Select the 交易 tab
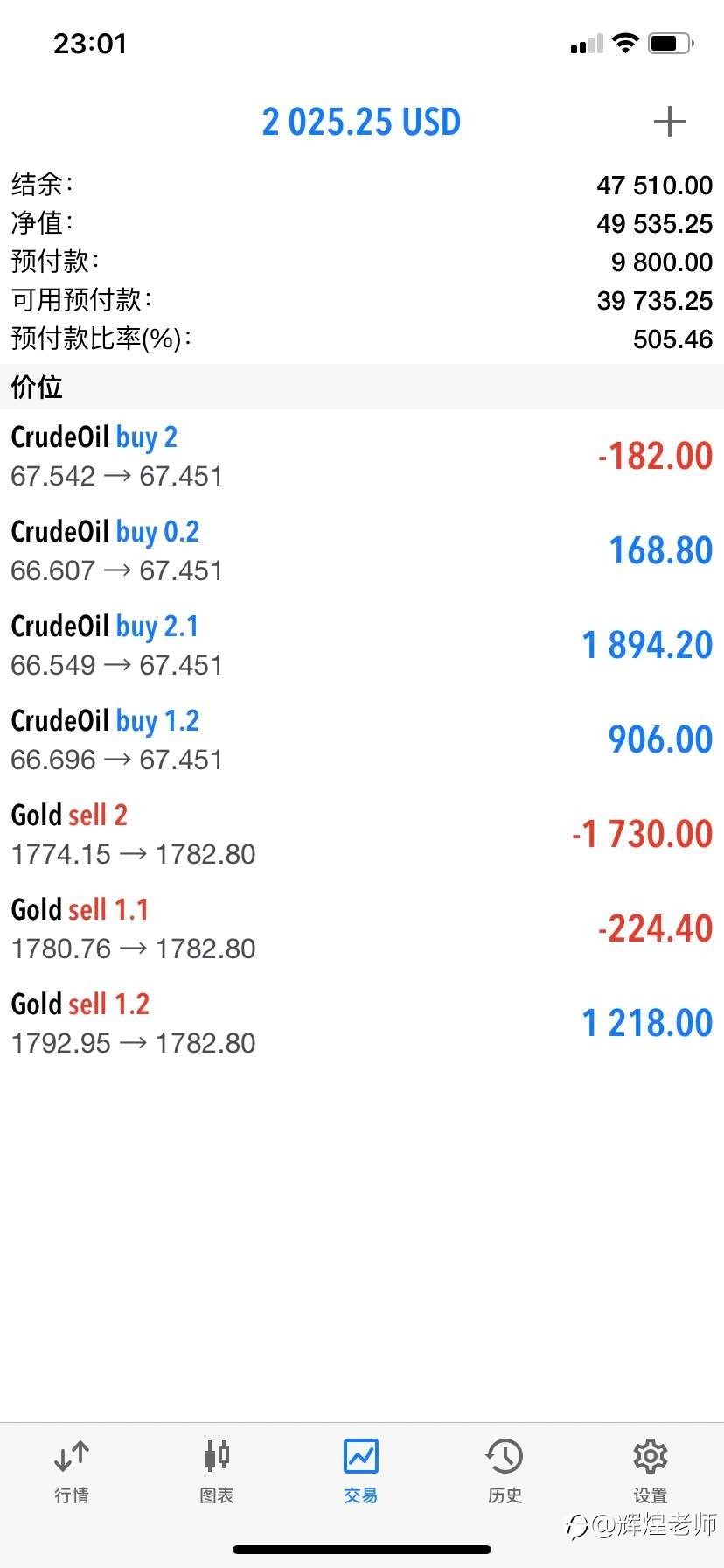 click(x=361, y=1472)
